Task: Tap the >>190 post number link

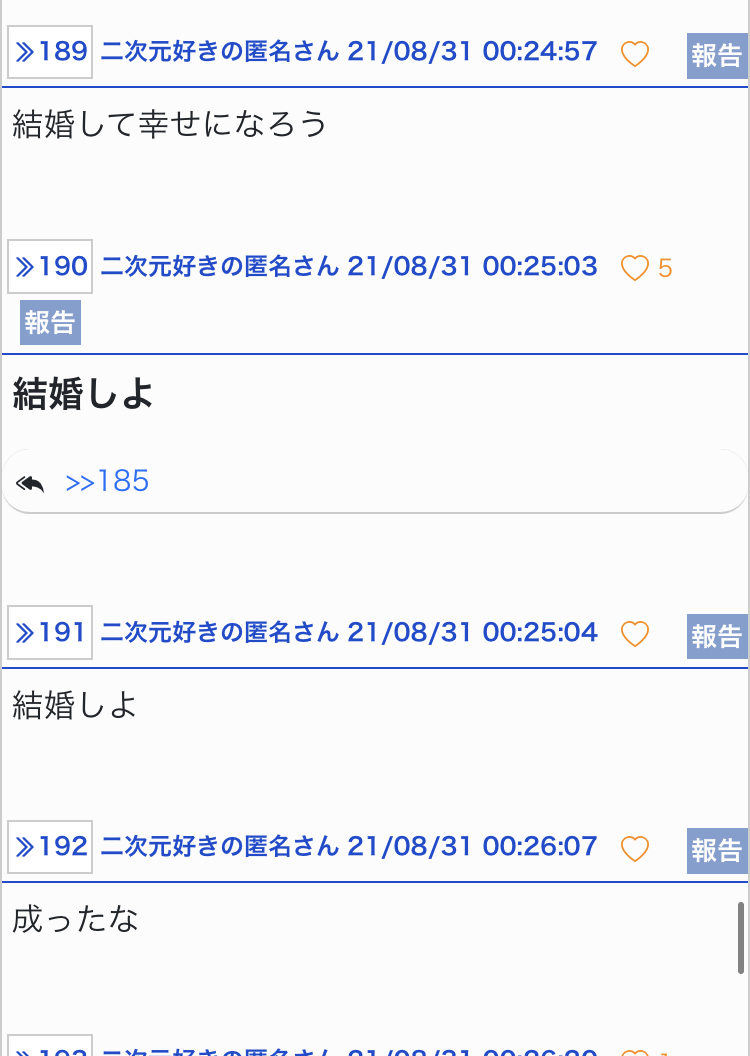Action: (50, 267)
